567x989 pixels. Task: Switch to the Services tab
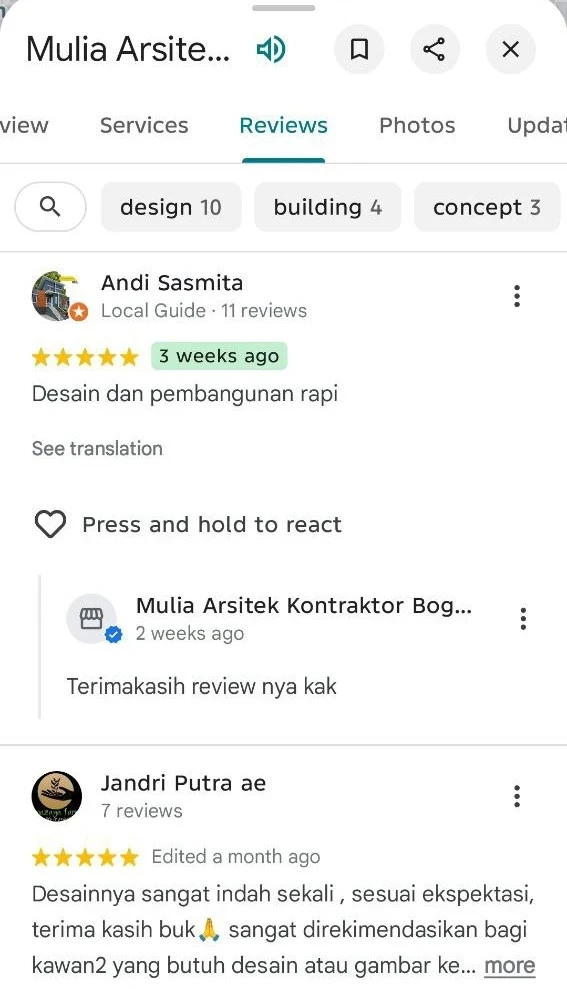144,126
